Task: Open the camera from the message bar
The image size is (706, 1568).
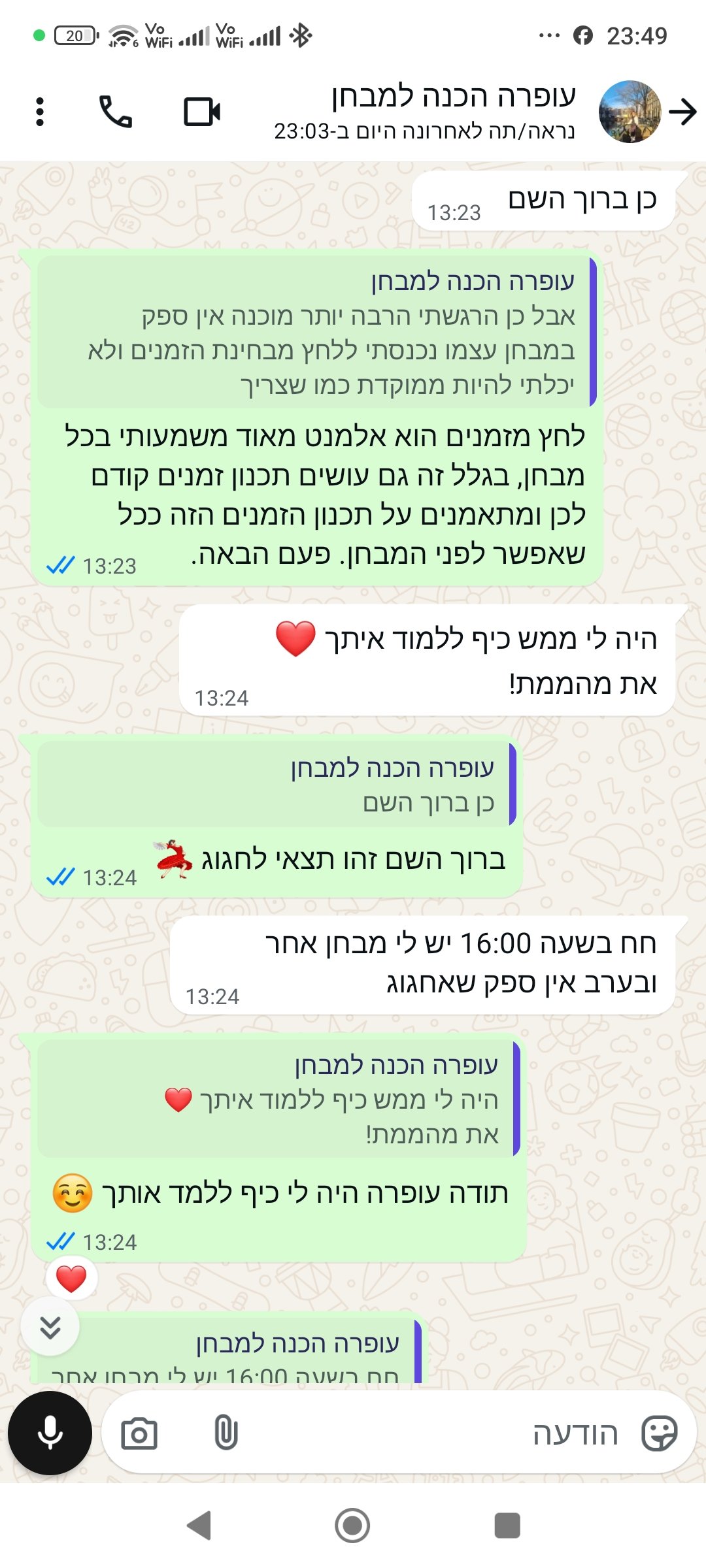Action: point(139,1433)
